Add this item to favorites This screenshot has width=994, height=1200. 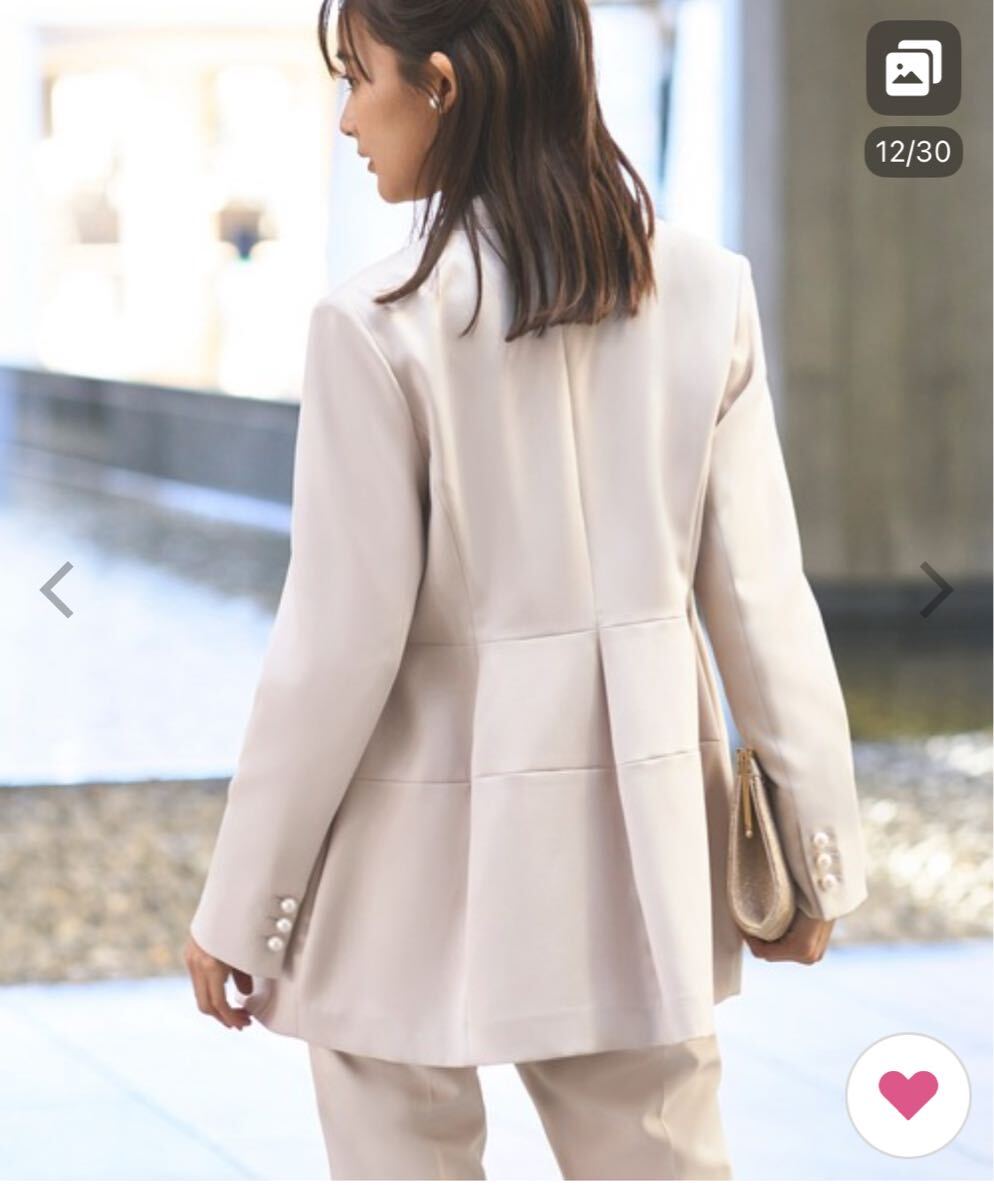click(x=908, y=1094)
